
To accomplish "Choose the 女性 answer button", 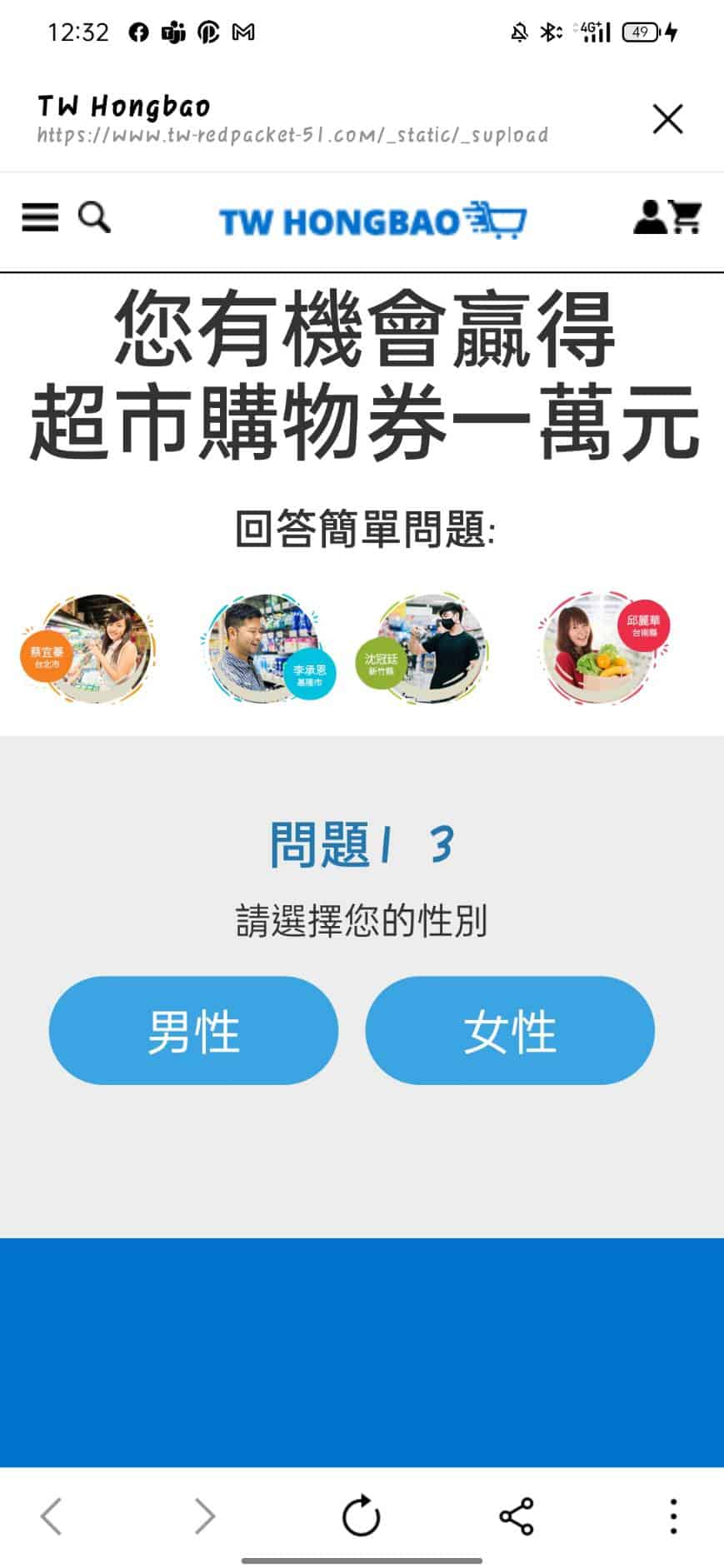I will pos(509,1030).
